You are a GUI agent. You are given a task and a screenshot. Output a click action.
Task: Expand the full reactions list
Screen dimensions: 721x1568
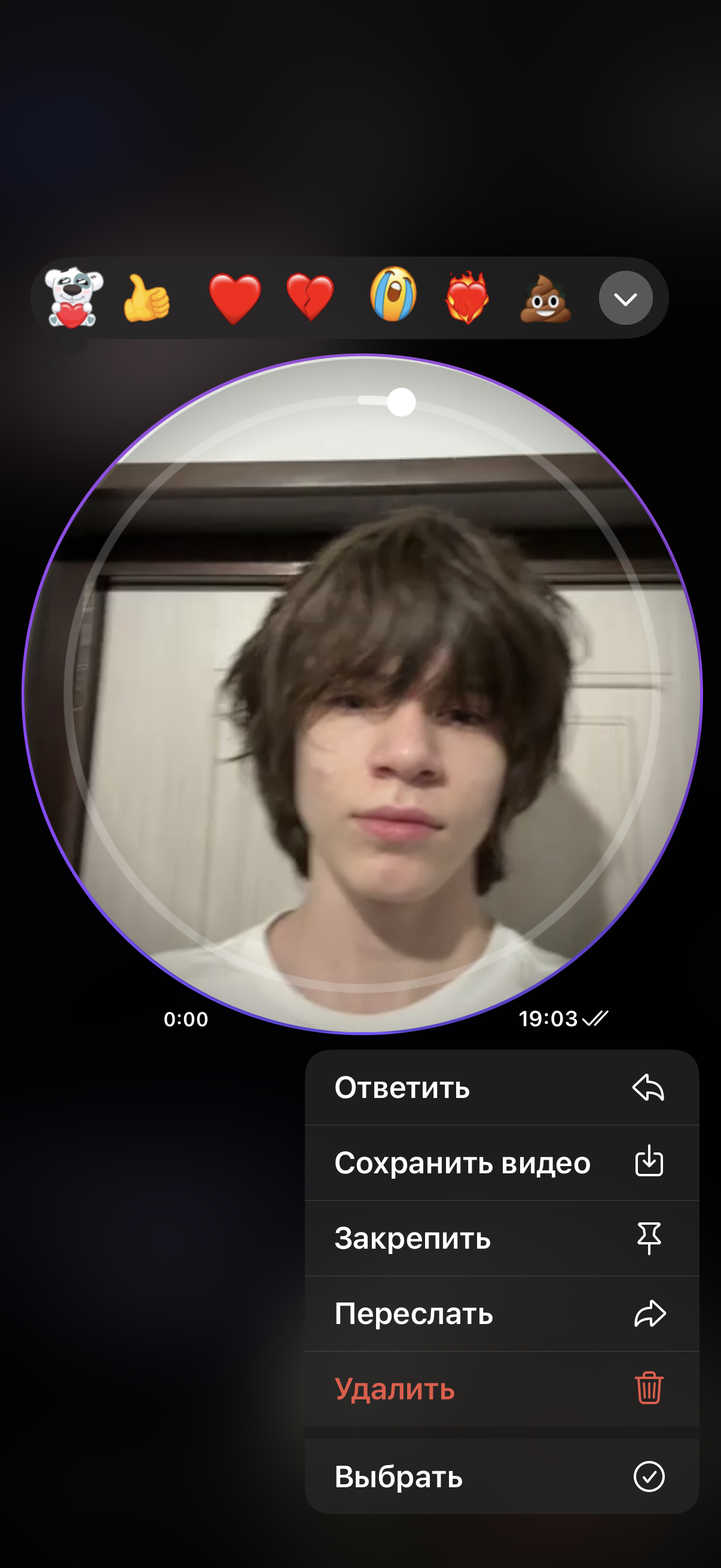point(625,298)
